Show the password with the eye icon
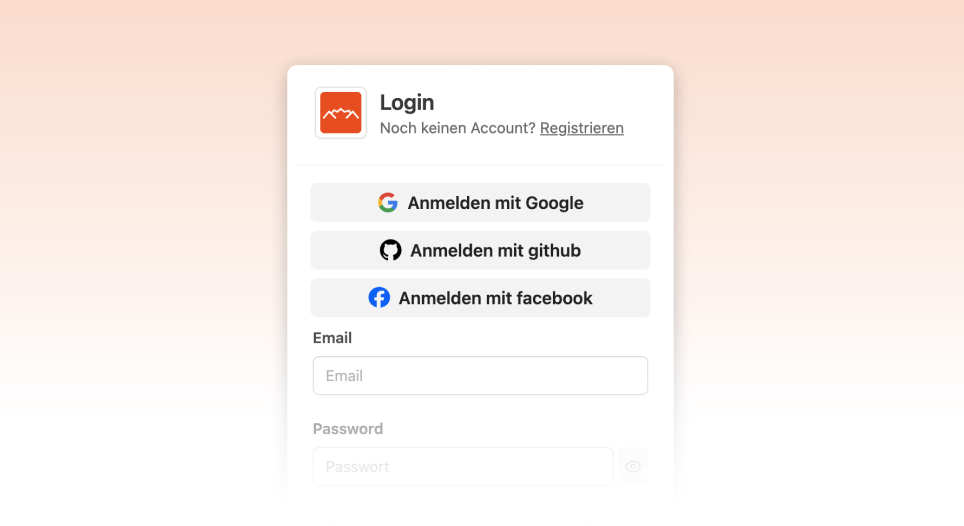Viewport: 964px width, 526px height. 633,466
